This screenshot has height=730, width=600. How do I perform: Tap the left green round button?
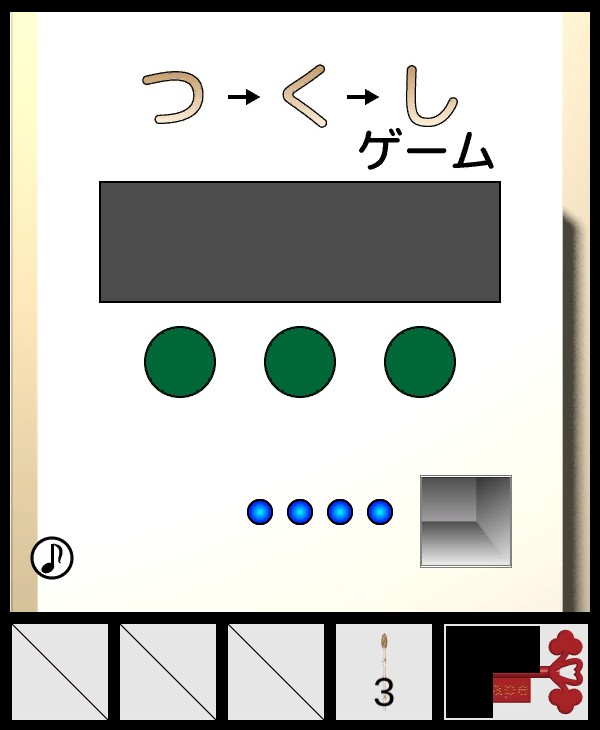(x=180, y=362)
